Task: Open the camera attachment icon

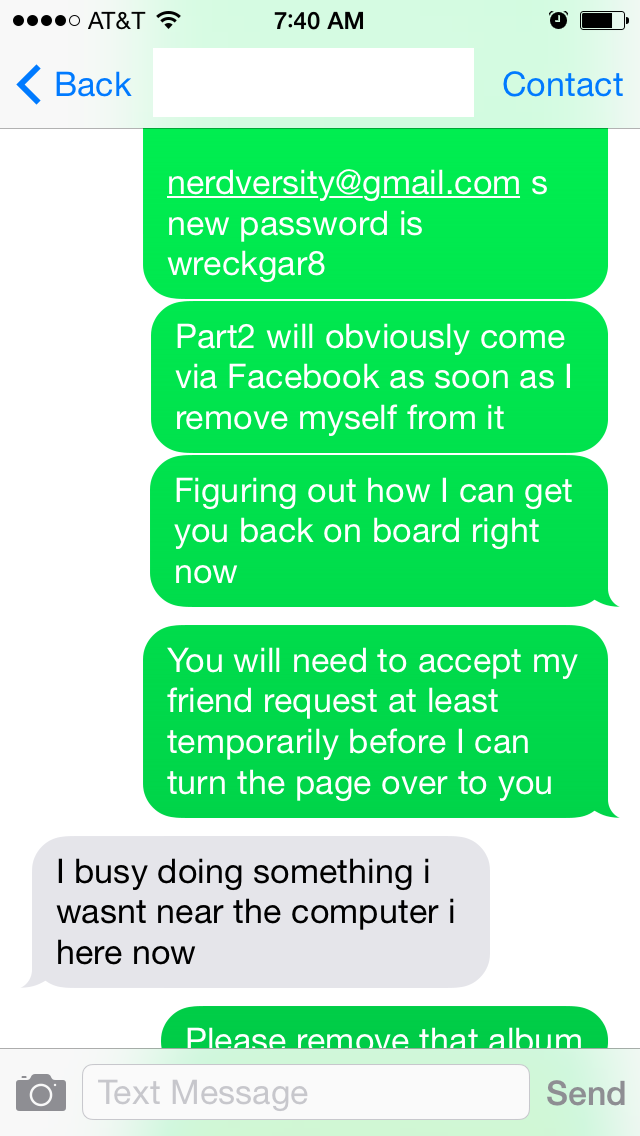Action: pos(41,1092)
